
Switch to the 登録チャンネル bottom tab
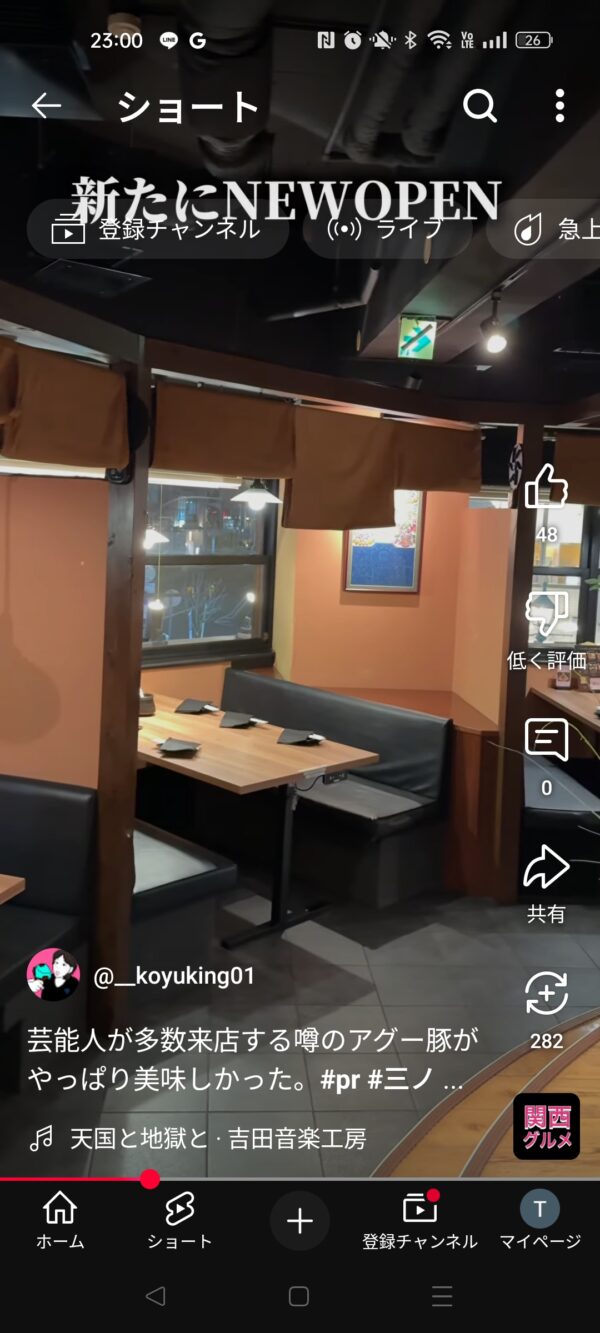tap(419, 1221)
